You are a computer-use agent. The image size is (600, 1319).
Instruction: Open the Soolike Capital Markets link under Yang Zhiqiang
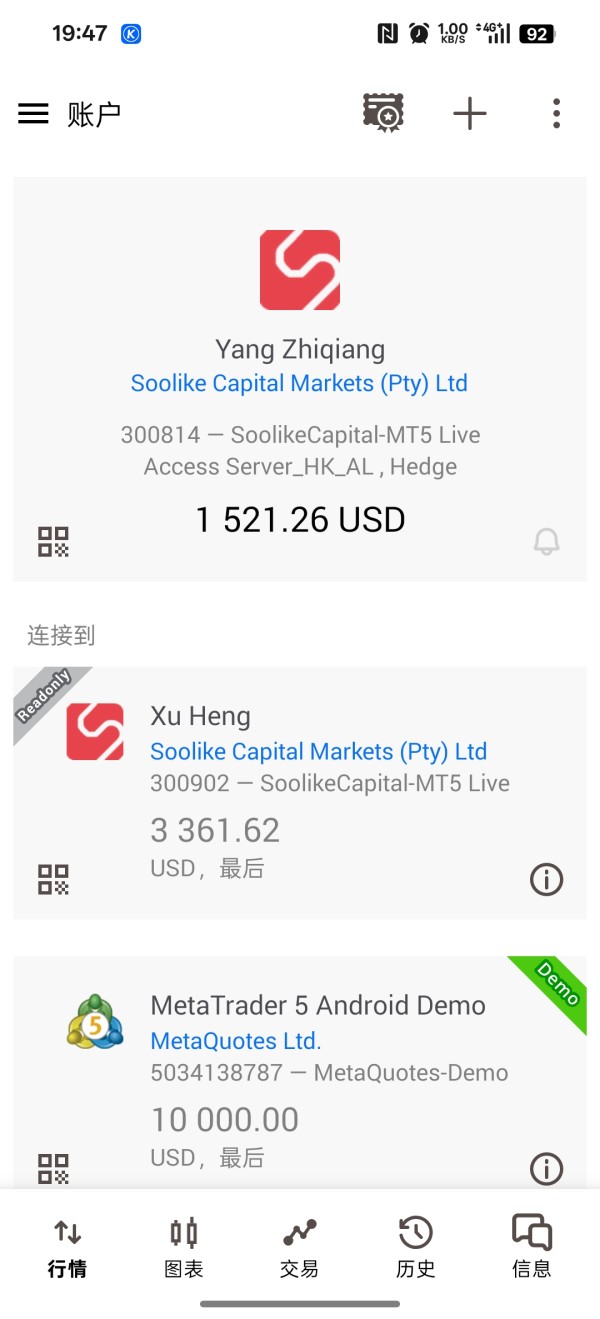point(299,383)
